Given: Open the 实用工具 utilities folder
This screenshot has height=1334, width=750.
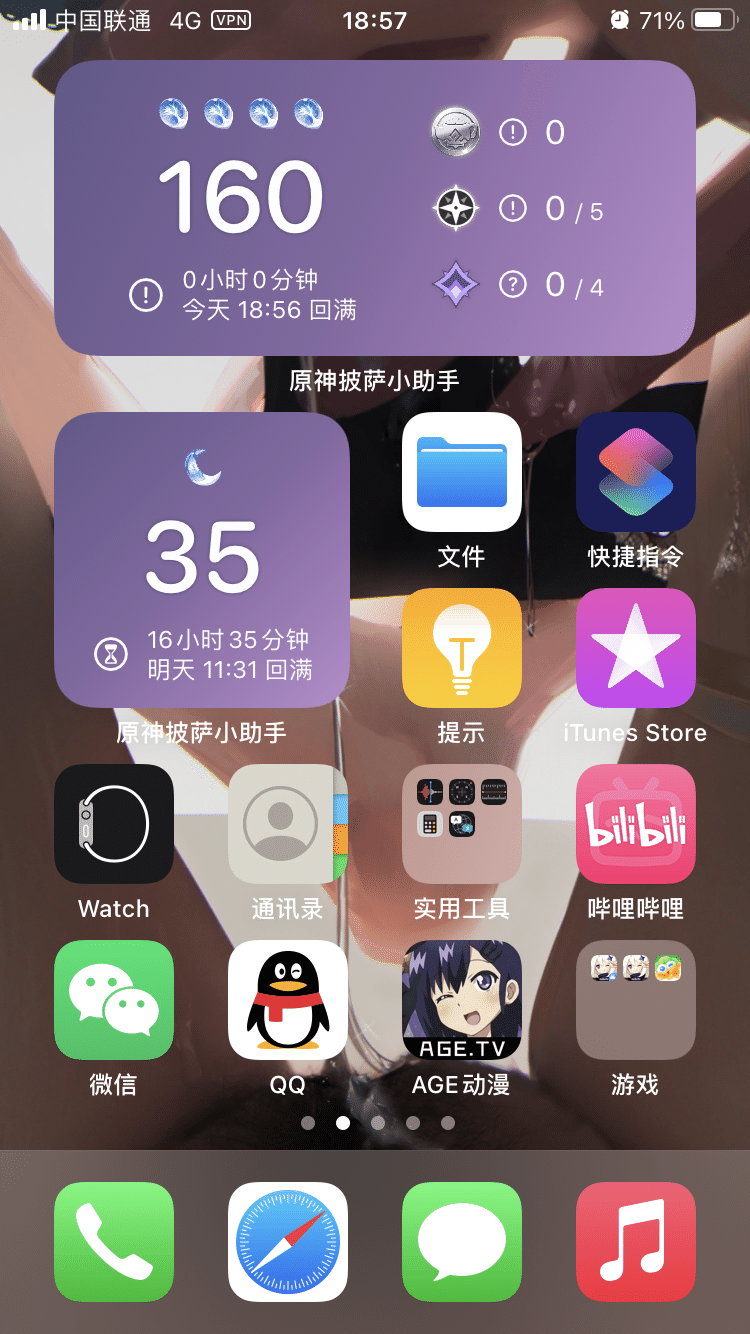Looking at the screenshot, I should coord(461,824).
